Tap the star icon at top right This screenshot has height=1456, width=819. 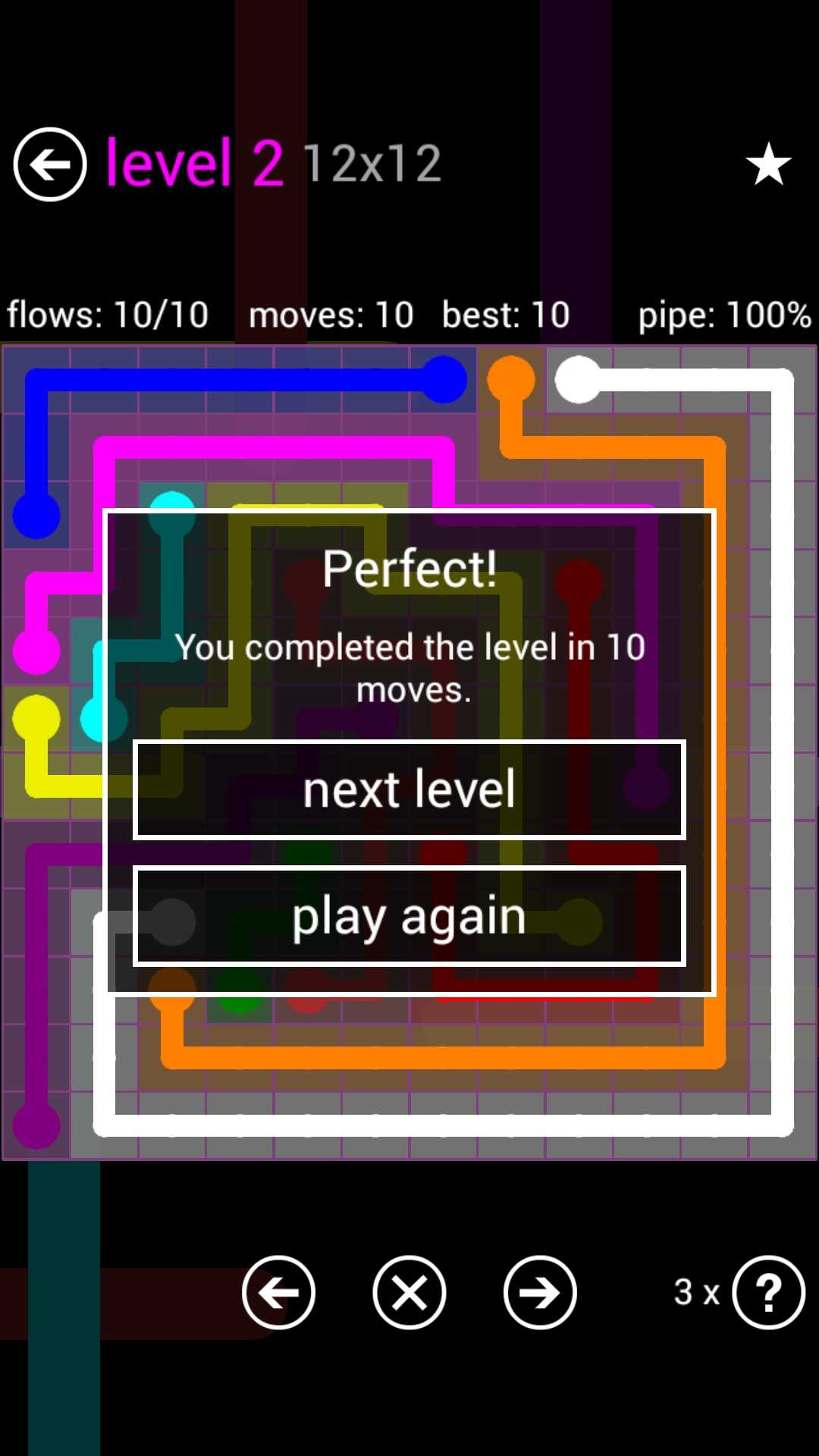[768, 164]
